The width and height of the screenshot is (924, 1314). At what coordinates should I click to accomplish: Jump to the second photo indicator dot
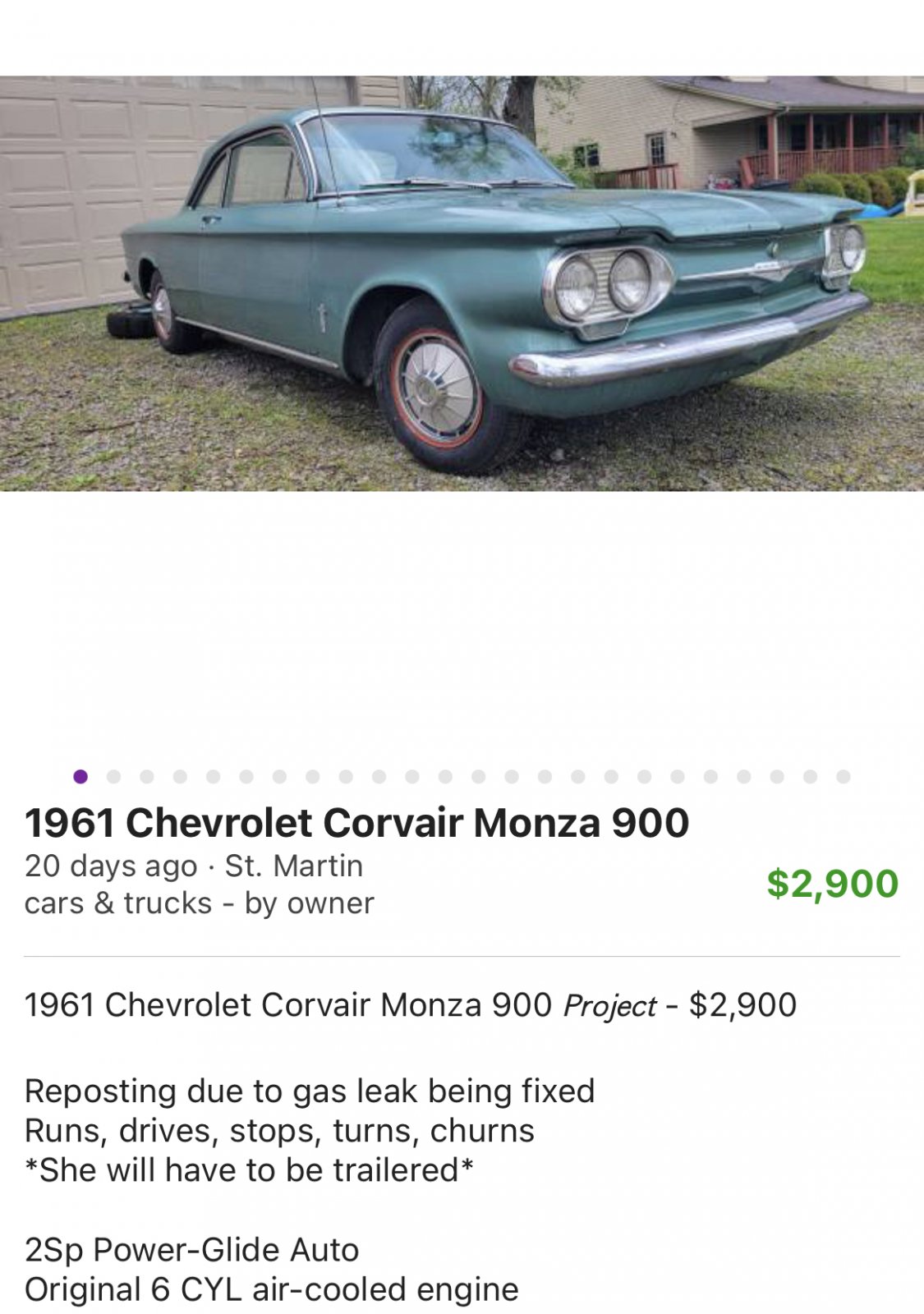pos(113,777)
